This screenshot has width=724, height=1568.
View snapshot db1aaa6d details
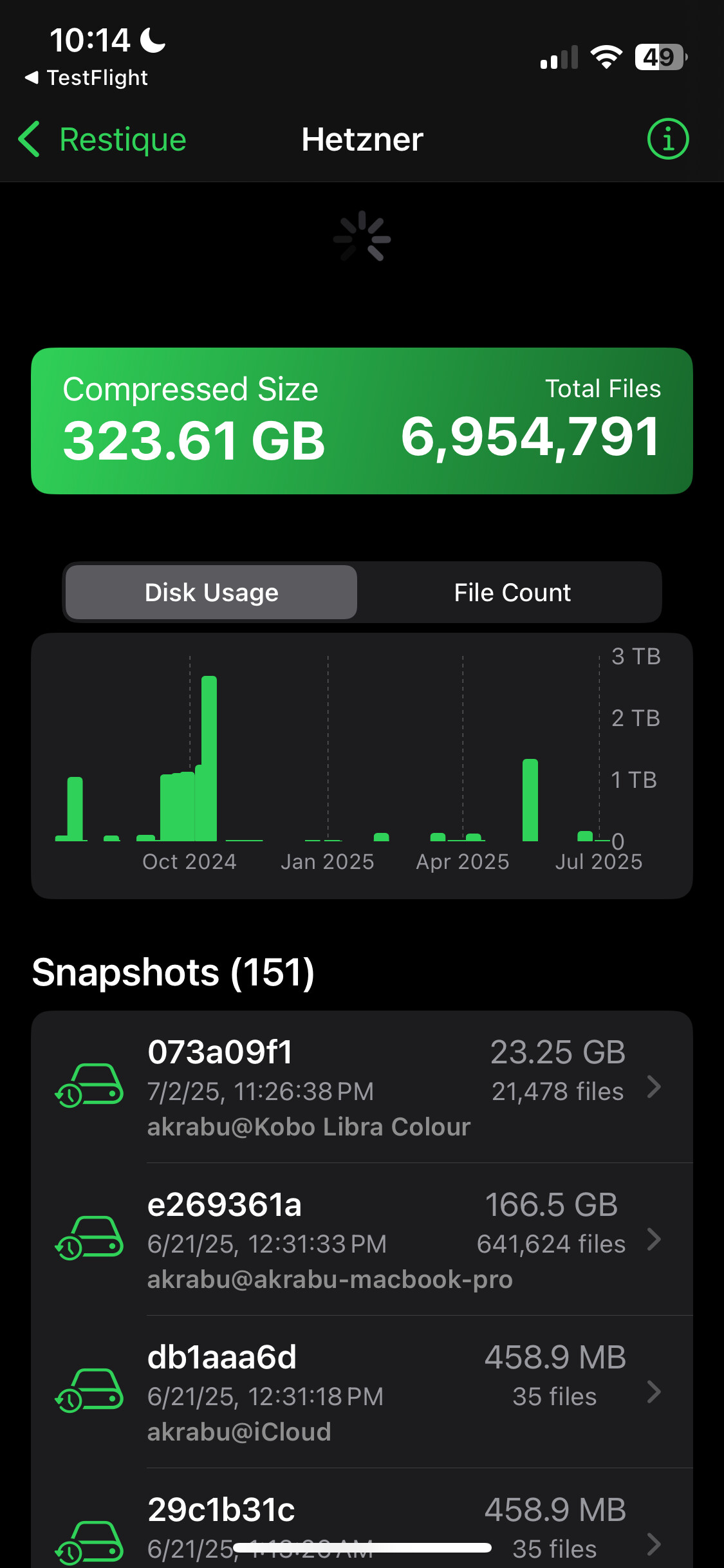[x=362, y=1392]
